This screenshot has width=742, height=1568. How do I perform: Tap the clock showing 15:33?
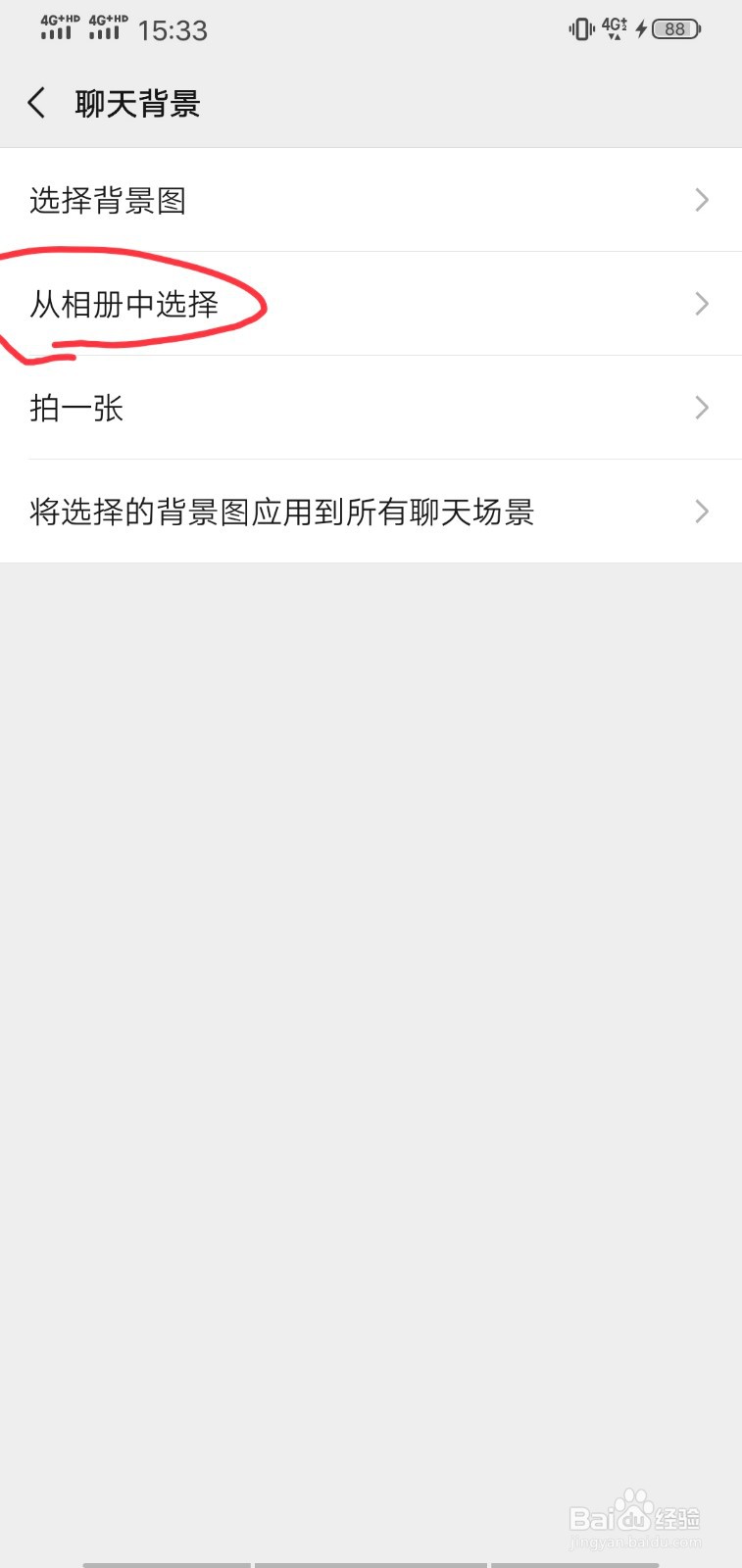pyautogui.click(x=170, y=30)
